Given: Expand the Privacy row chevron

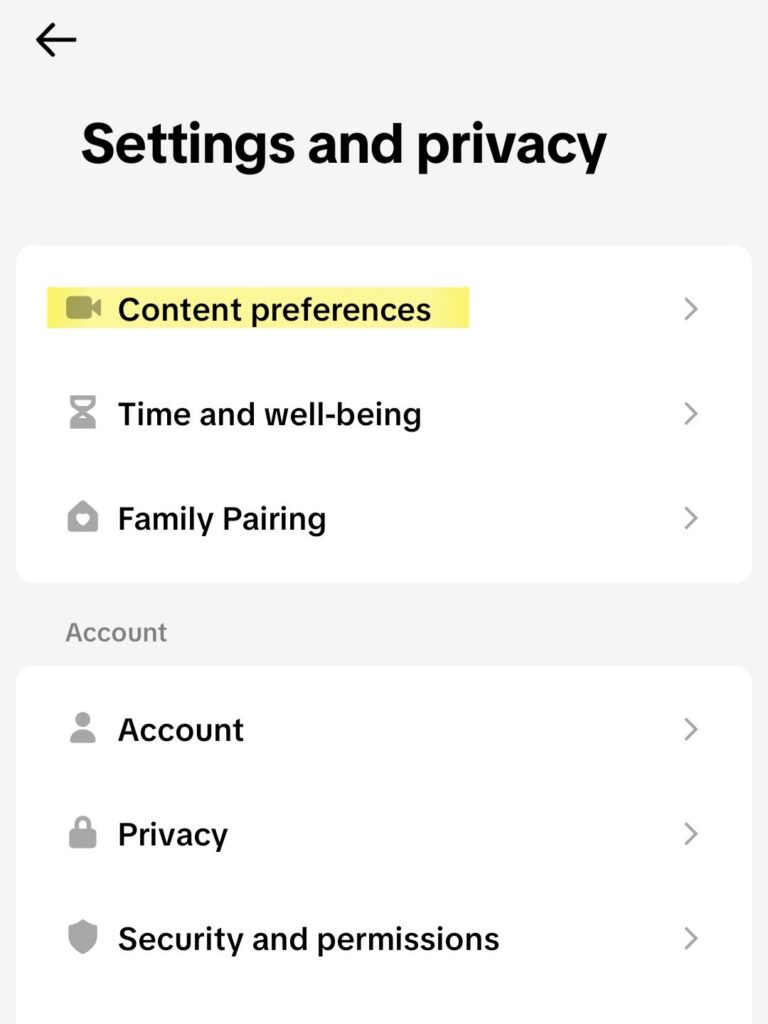Looking at the screenshot, I should 690,833.
